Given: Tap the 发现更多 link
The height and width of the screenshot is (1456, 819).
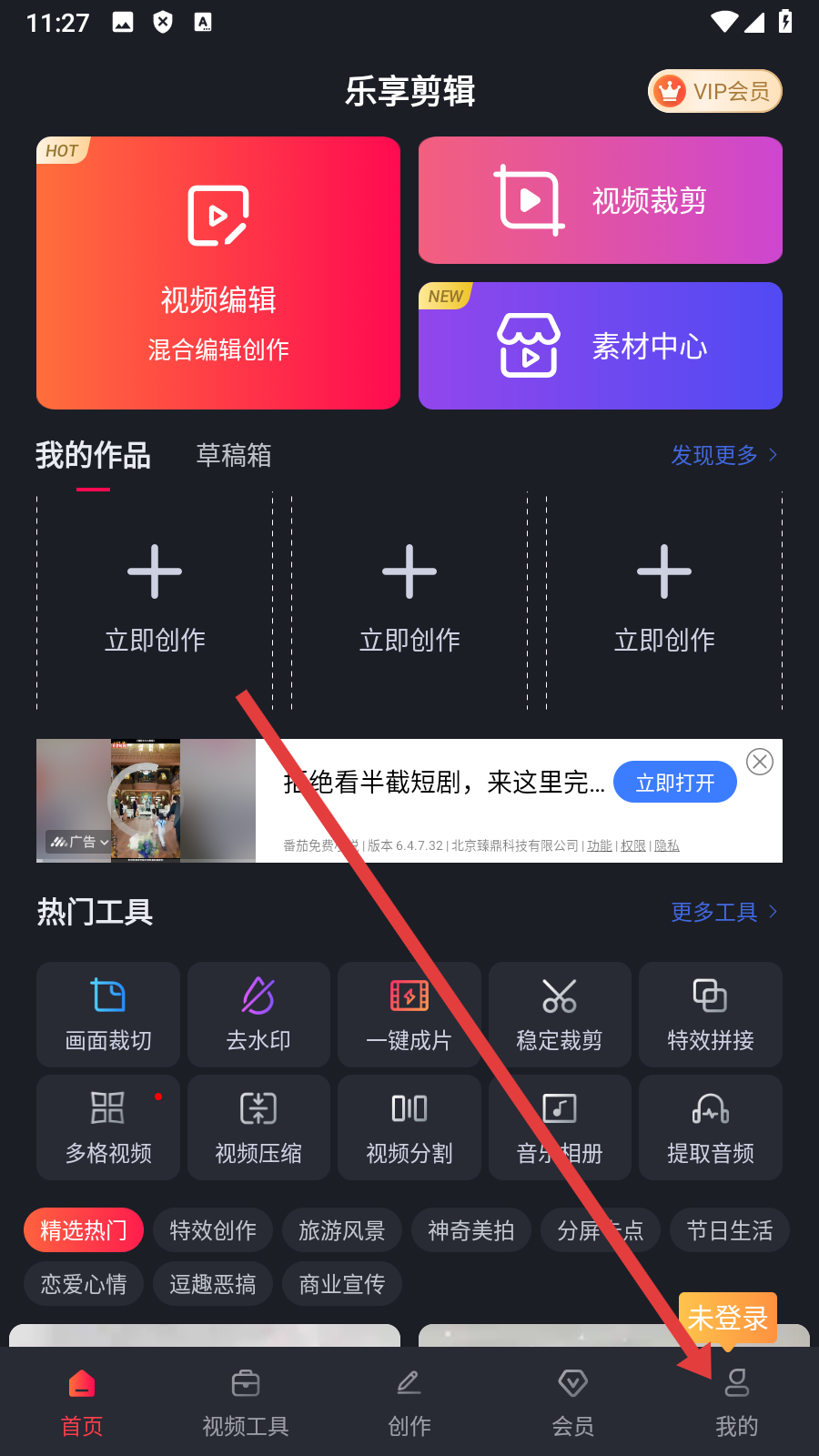Looking at the screenshot, I should (x=723, y=455).
